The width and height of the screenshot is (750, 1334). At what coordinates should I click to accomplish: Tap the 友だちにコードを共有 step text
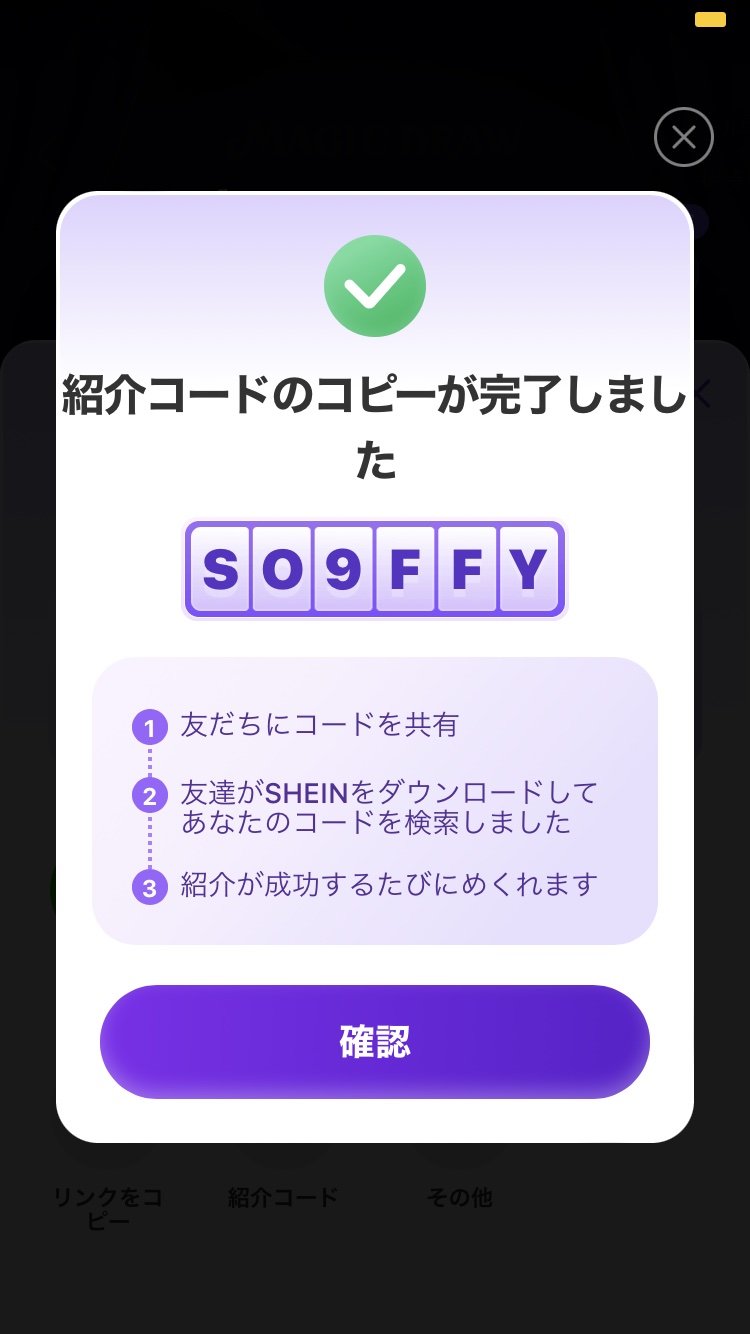[318, 726]
